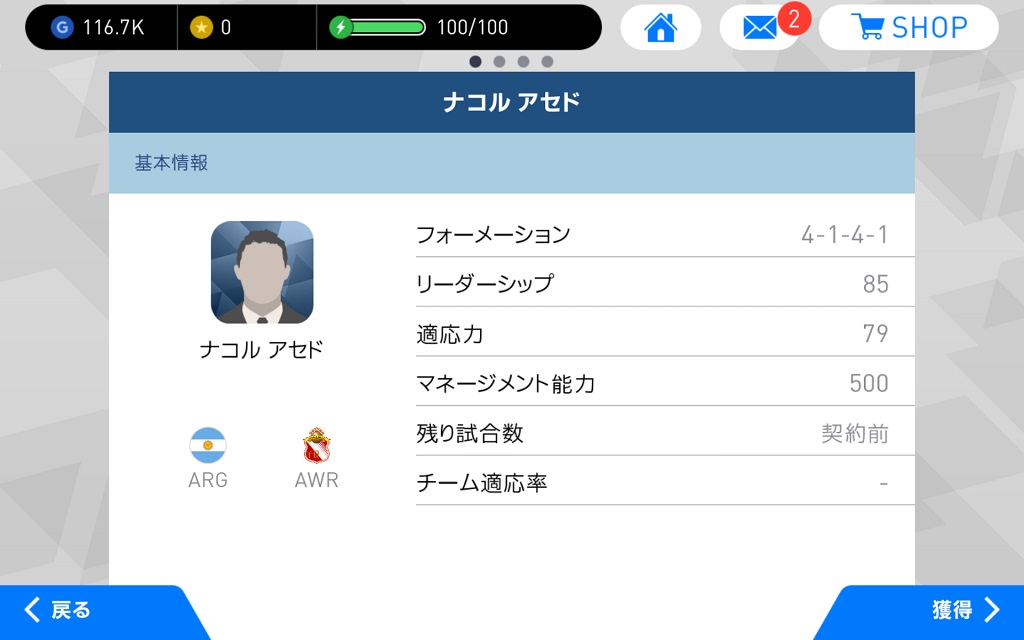Screen dimensions: 1024x640
Task: Select the second page indicator dot
Action: [499, 62]
